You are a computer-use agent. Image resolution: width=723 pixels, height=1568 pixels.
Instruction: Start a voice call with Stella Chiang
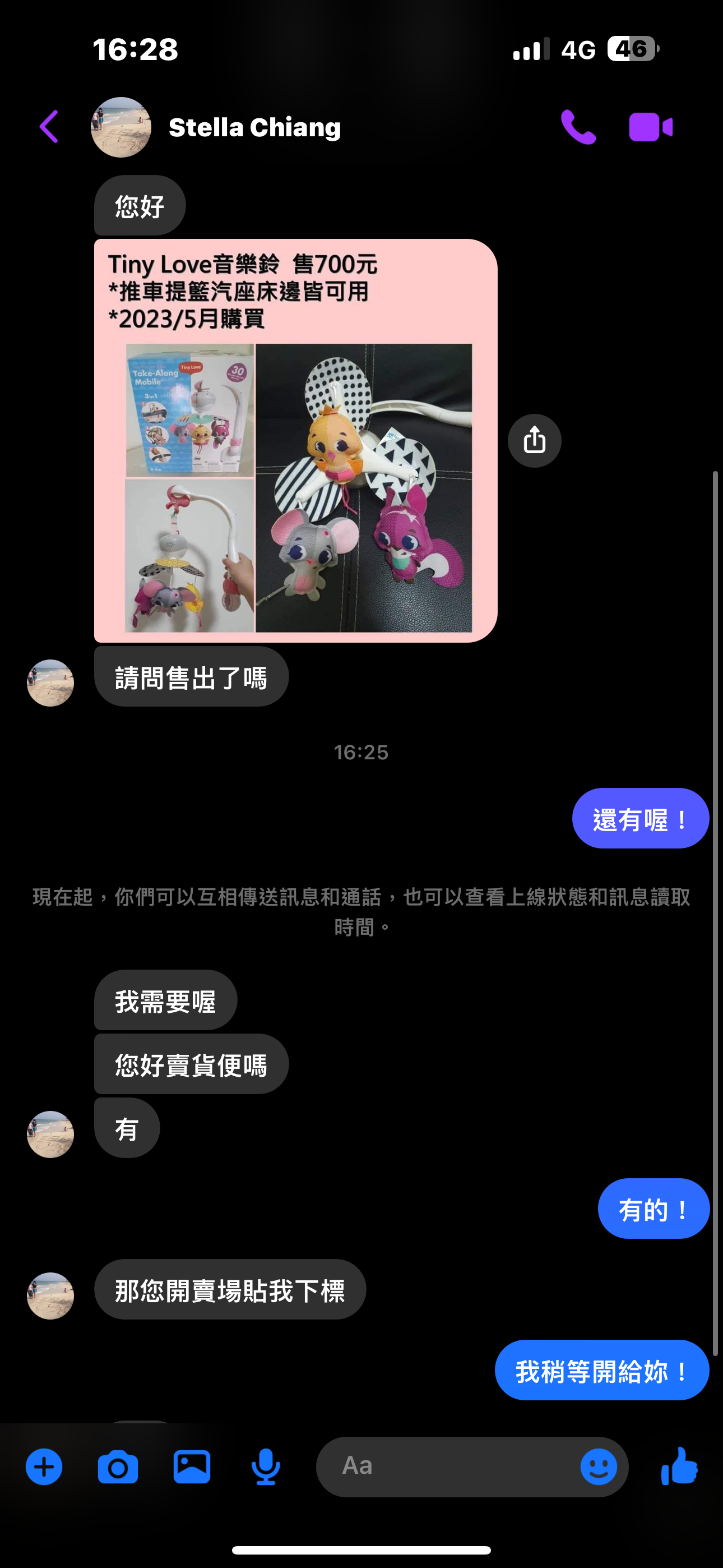577,127
